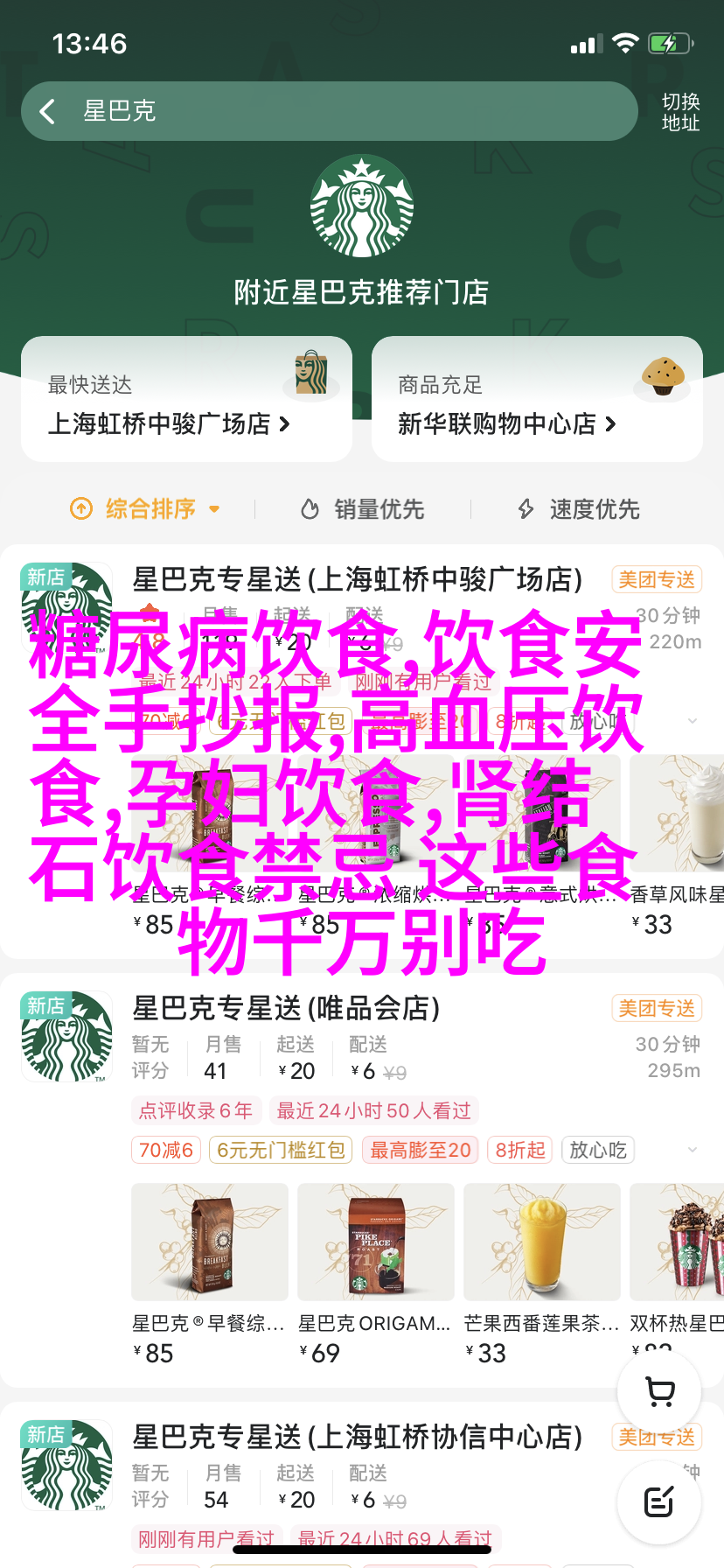This screenshot has height=1568, width=724.
Task: Open the floating note edit button
Action: coord(659,1501)
